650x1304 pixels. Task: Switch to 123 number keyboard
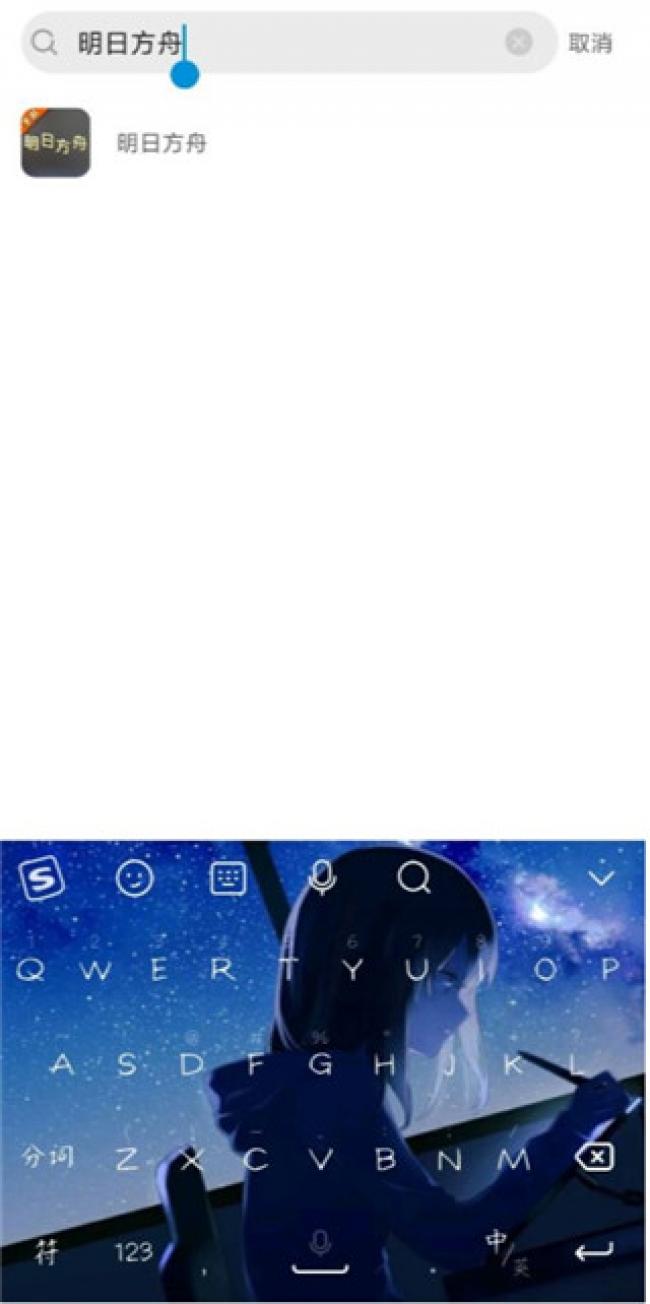pos(133,1251)
